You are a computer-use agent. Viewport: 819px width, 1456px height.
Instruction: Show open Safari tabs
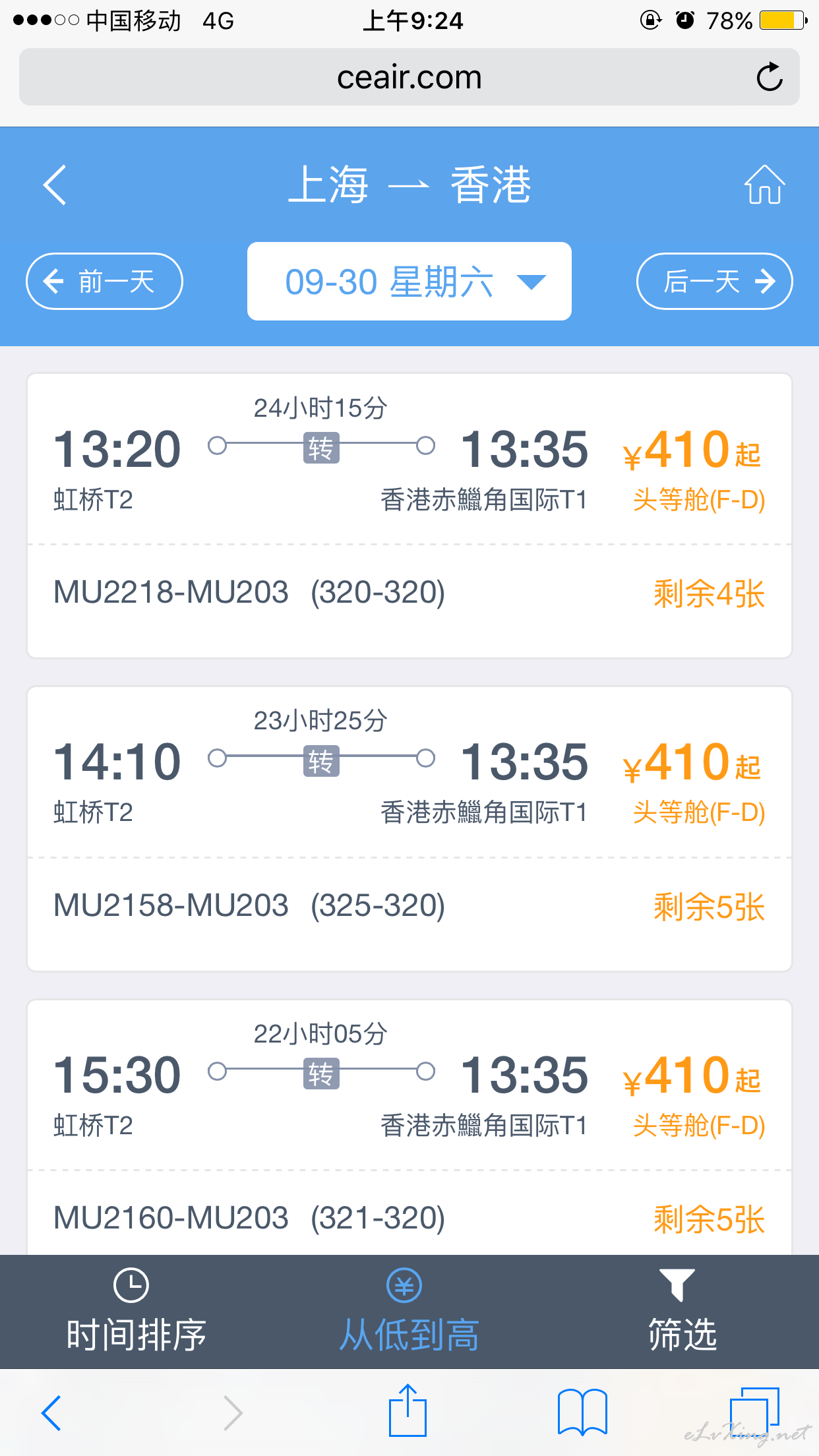754,1412
